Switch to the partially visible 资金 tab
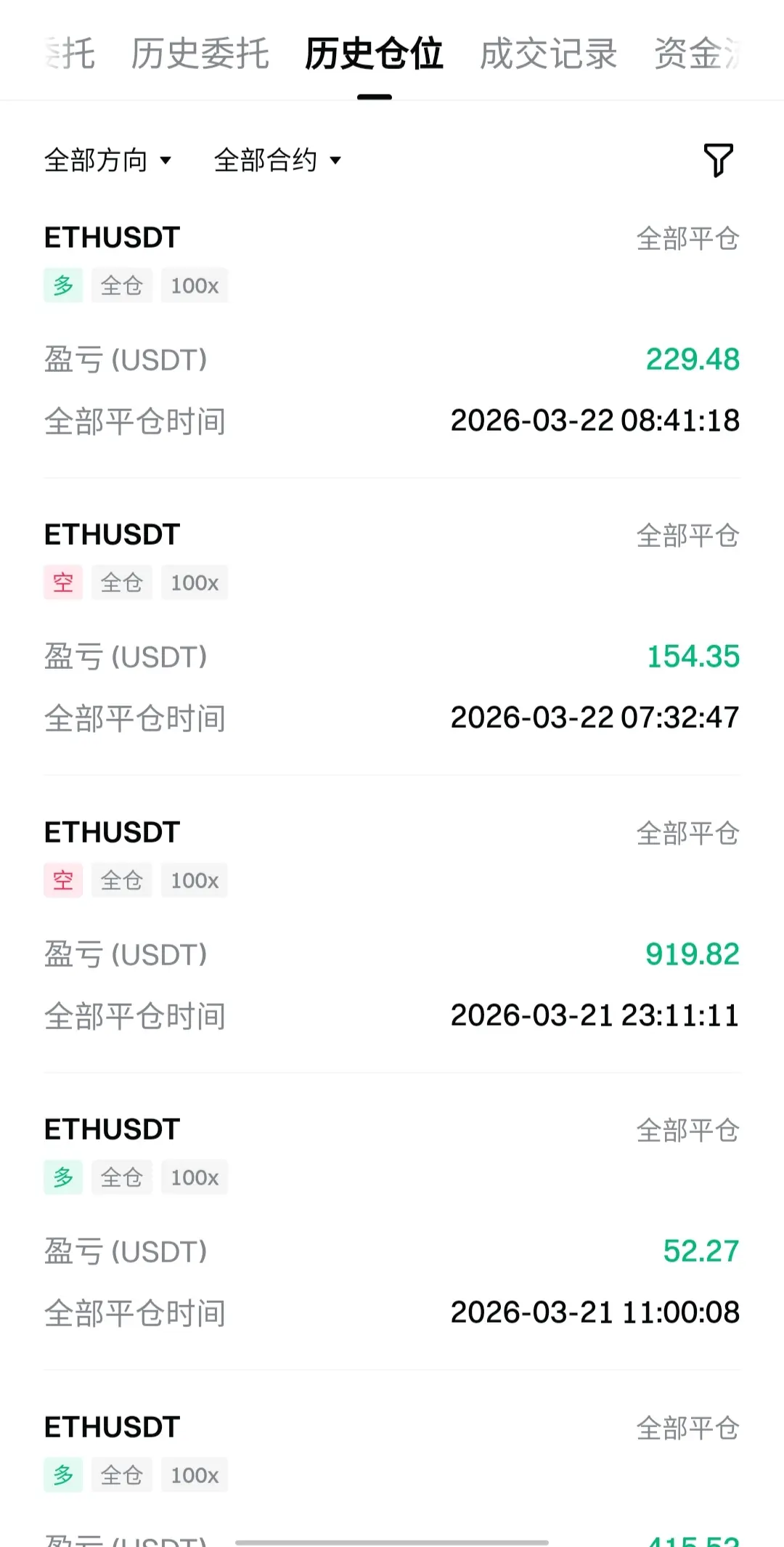The width and height of the screenshot is (784, 1547). click(695, 54)
